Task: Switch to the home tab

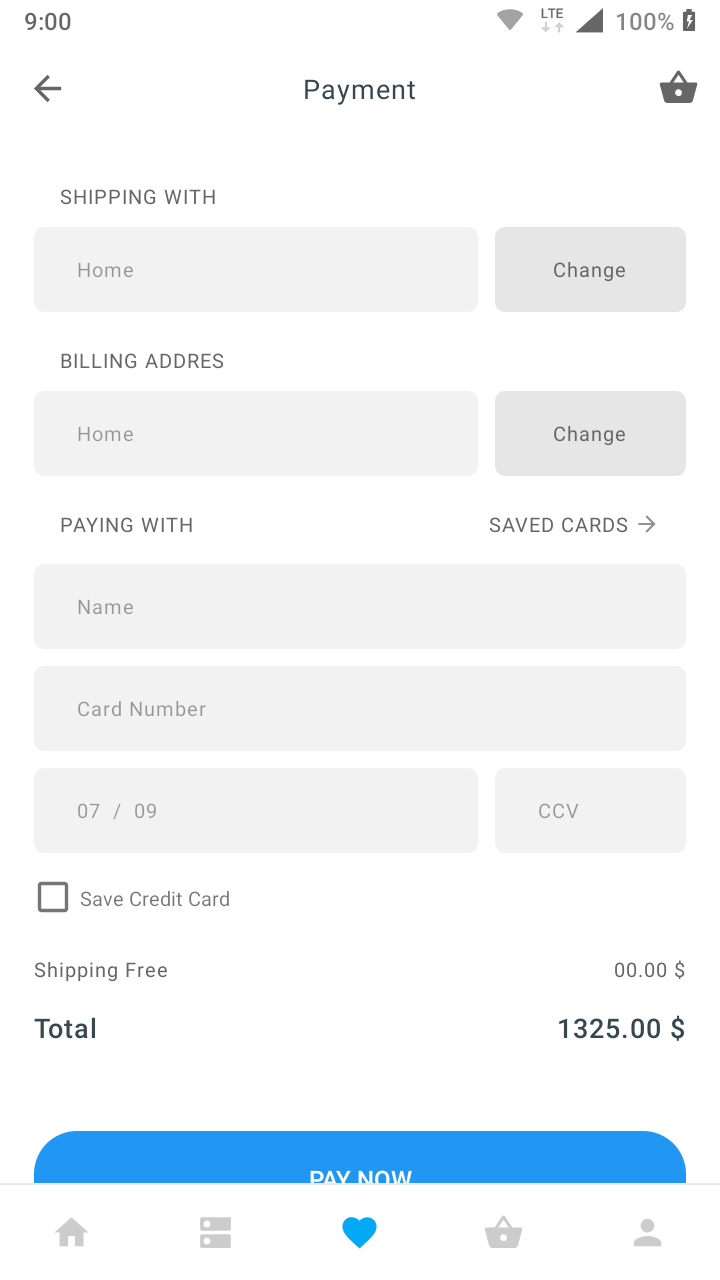Action: point(72,1233)
